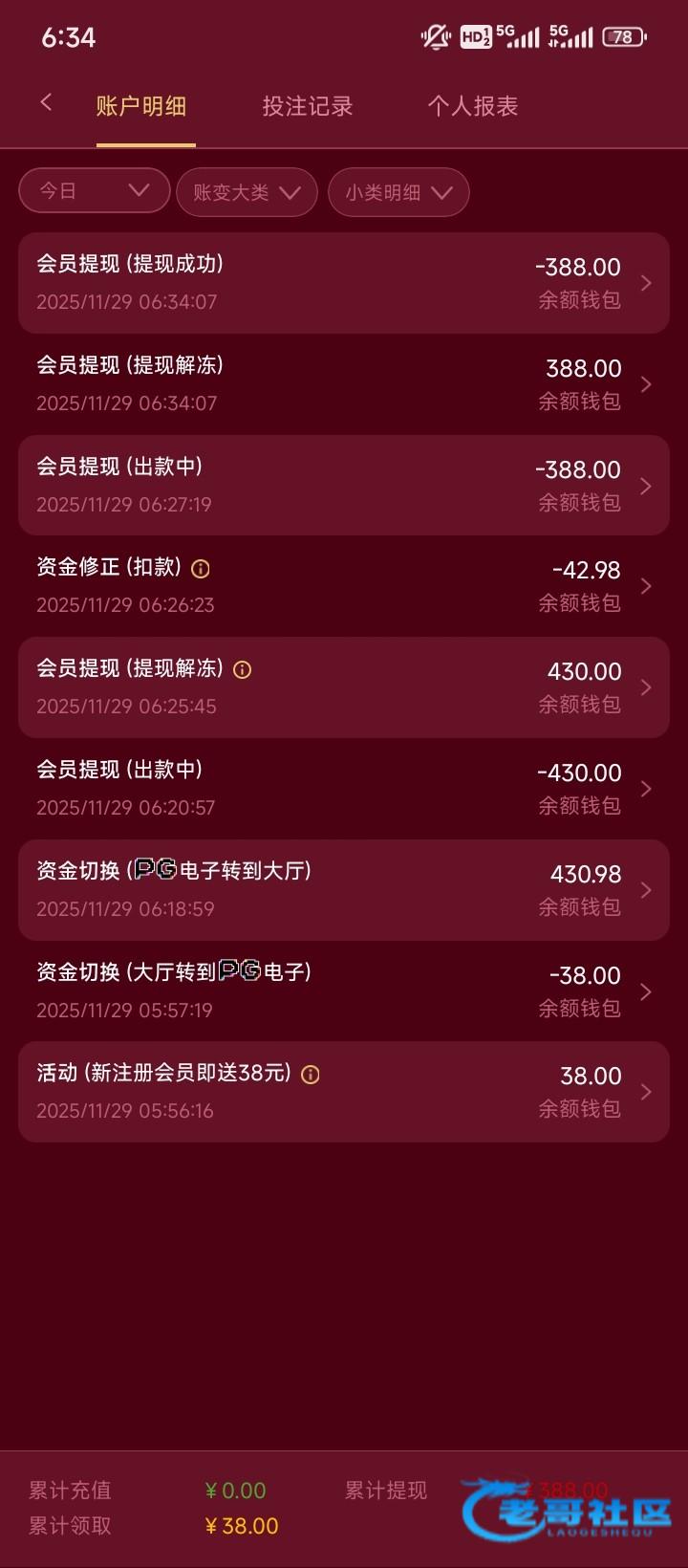The height and width of the screenshot is (1568, 688).
Task: Switch to the 投注记录 tab
Action: click(x=308, y=106)
